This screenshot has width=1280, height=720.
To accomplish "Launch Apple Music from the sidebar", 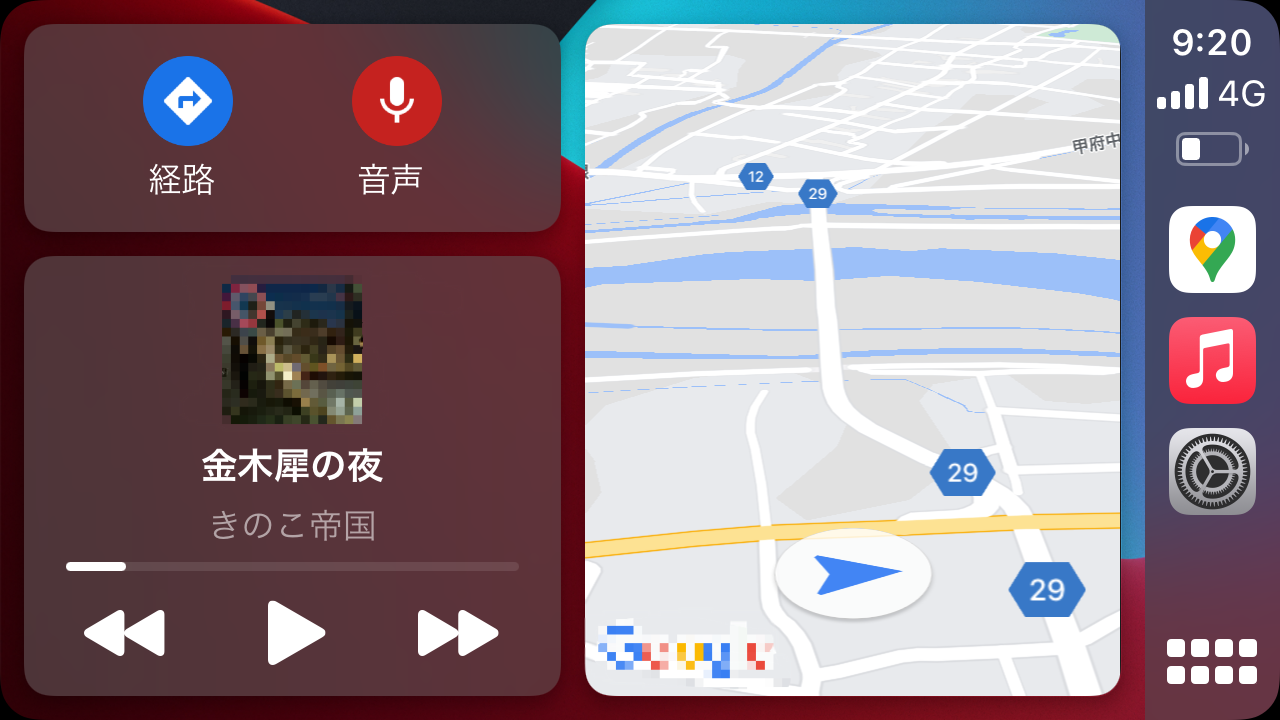I will pyautogui.click(x=1212, y=360).
